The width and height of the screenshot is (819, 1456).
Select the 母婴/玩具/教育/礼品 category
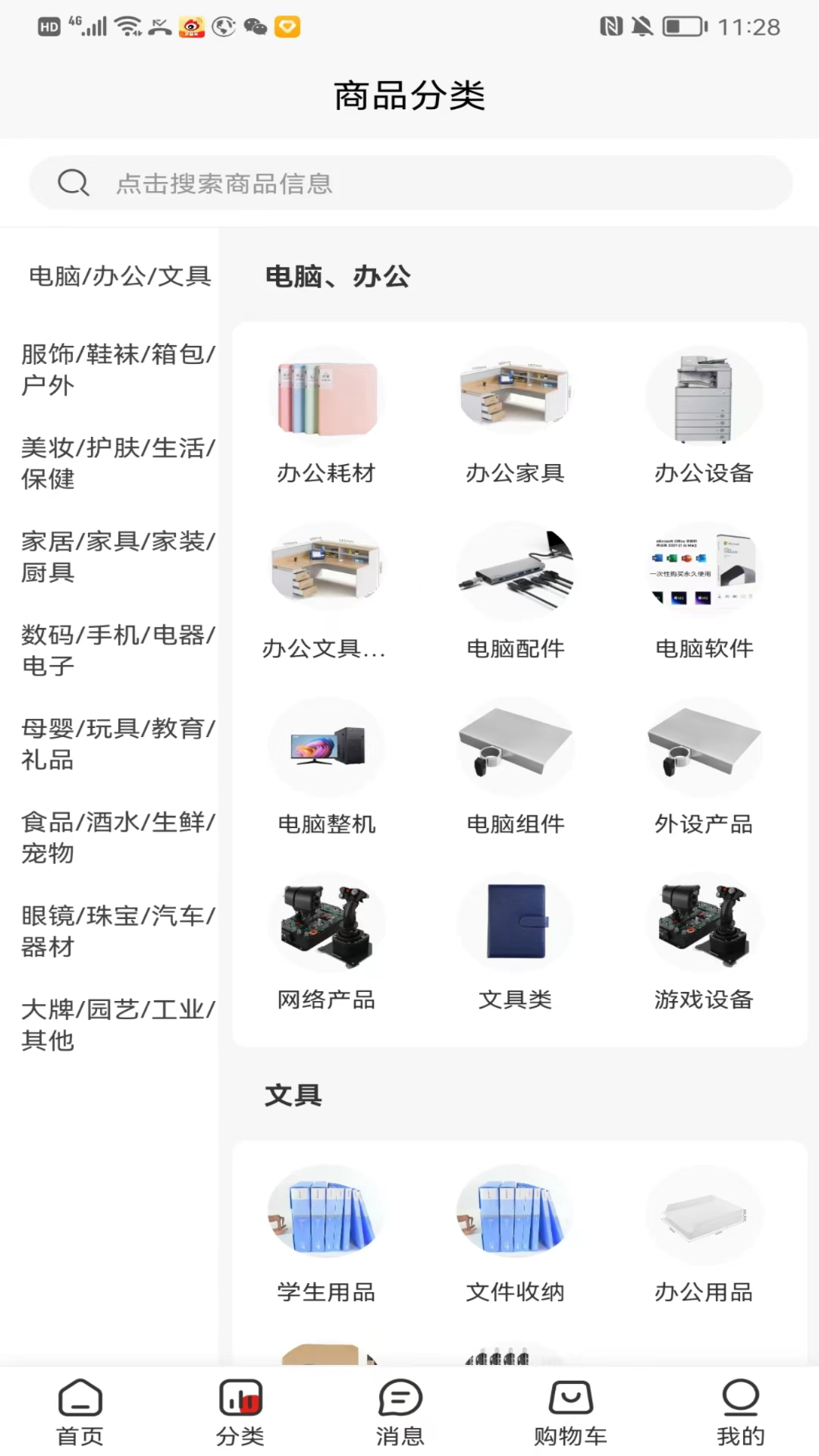coord(118,743)
